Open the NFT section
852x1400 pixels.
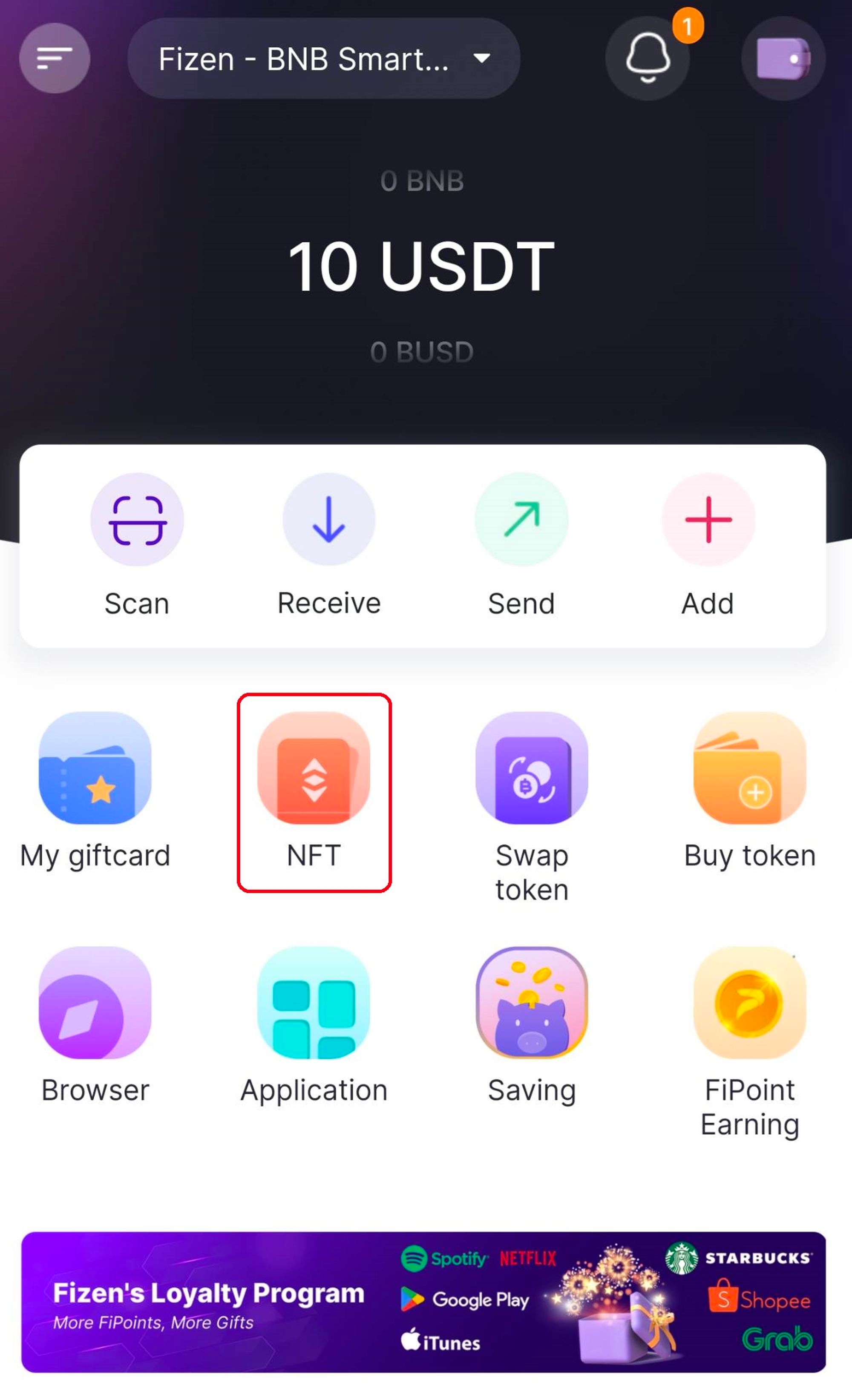click(x=314, y=769)
